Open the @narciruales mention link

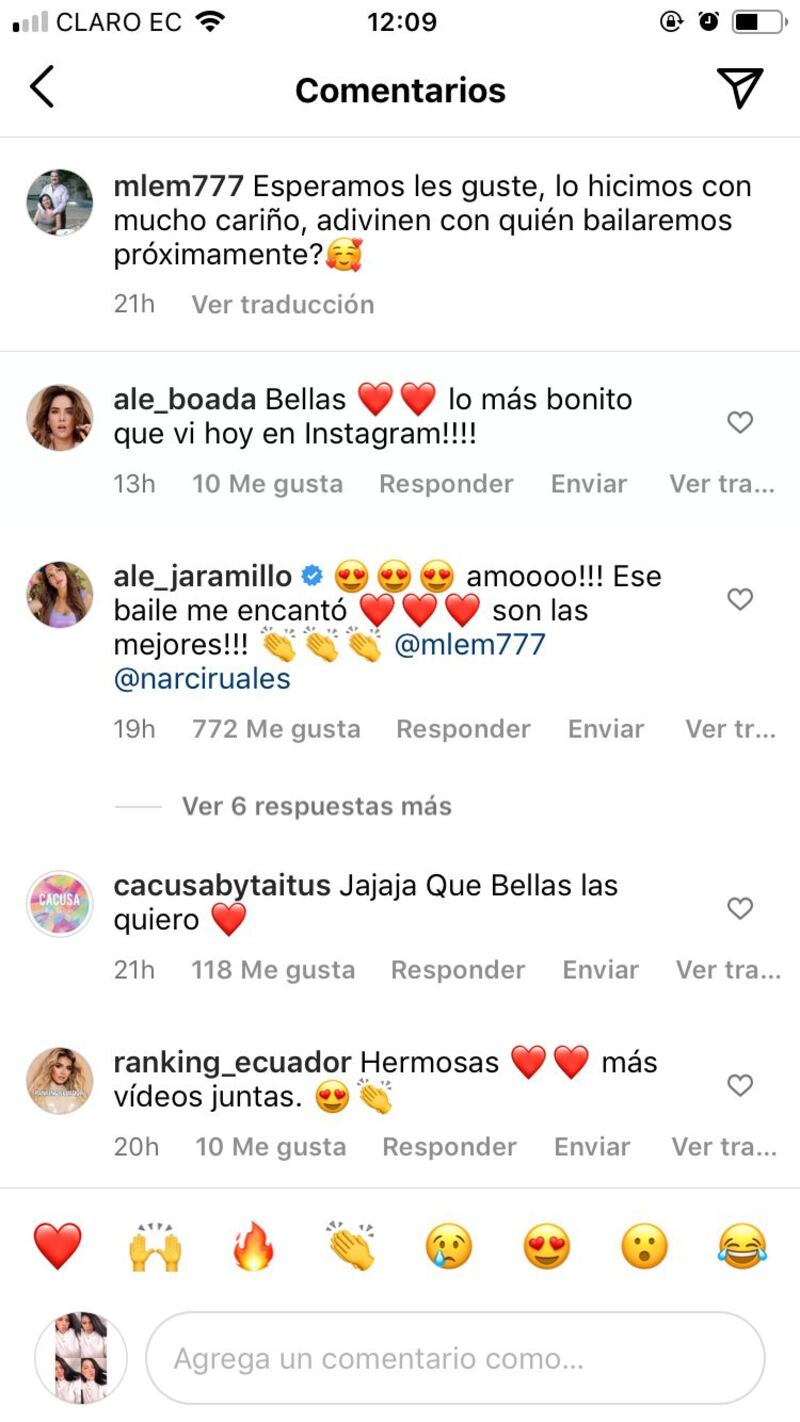[202, 679]
